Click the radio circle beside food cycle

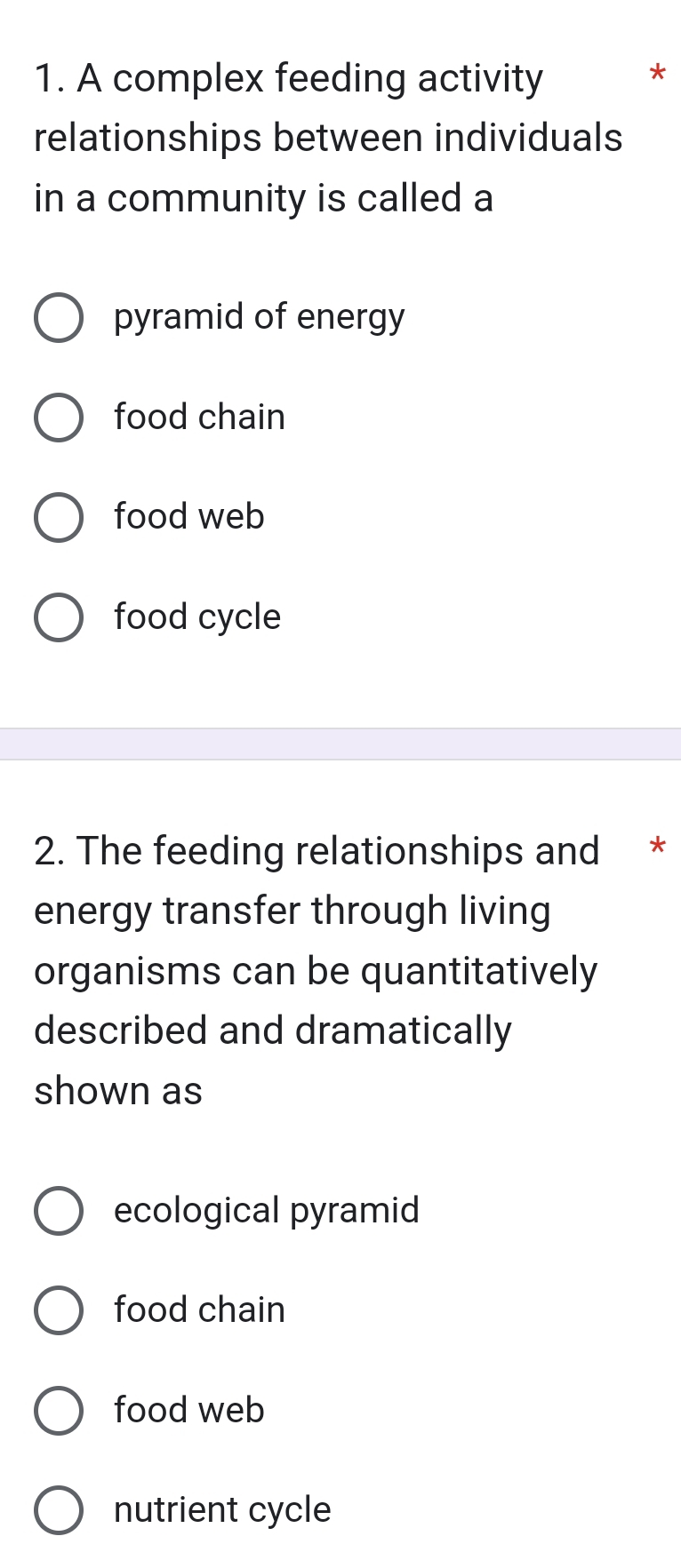coord(60,617)
